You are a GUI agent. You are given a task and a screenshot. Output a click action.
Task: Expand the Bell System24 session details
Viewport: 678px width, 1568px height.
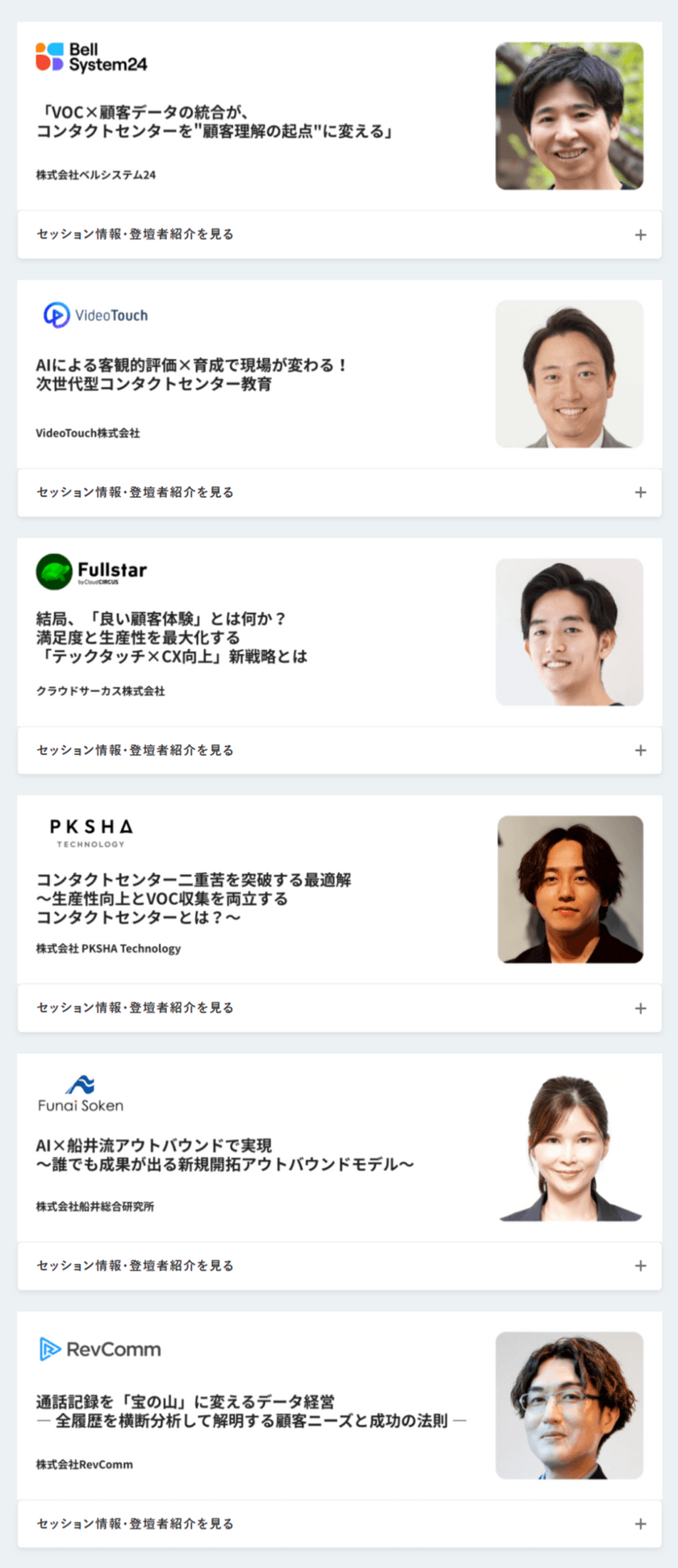coord(640,235)
